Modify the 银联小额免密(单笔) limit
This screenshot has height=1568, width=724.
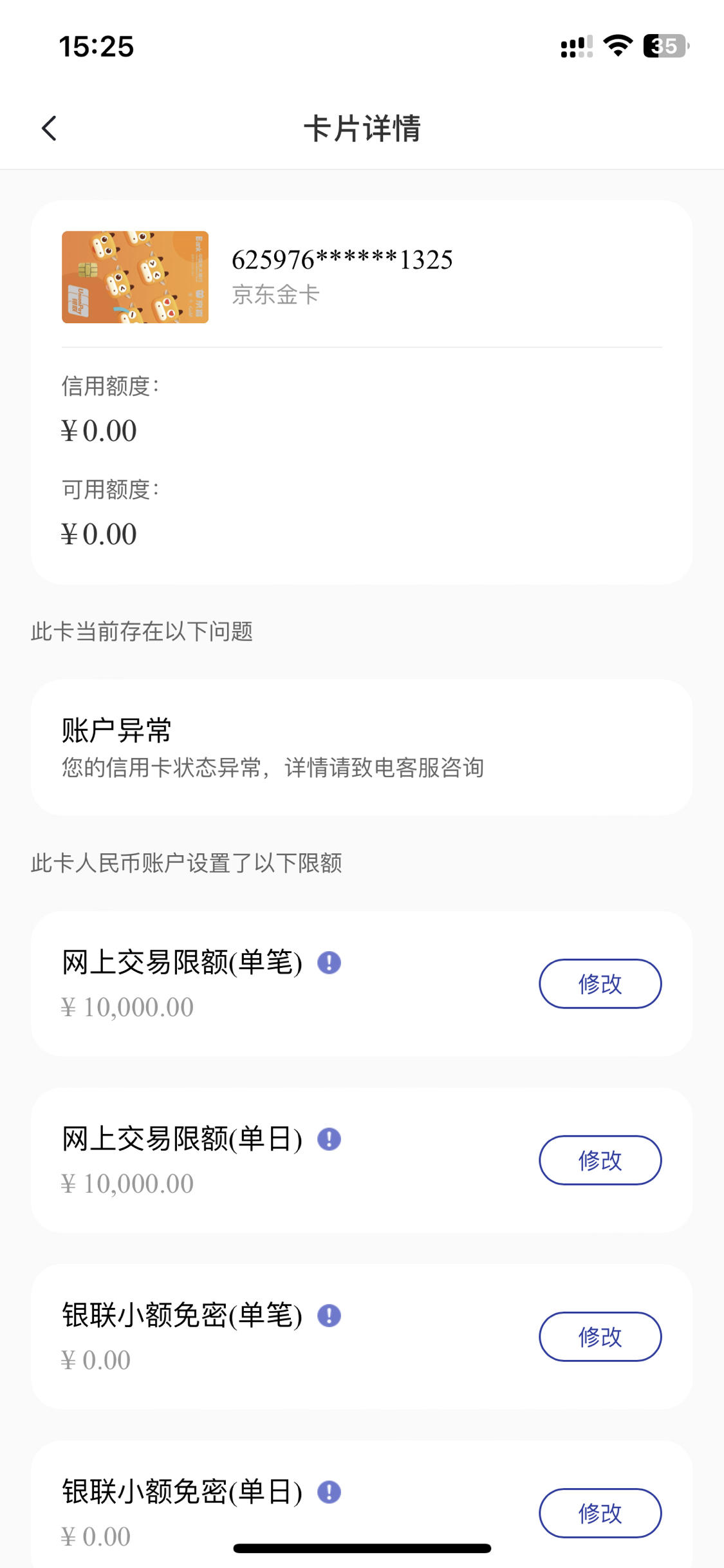click(x=600, y=1336)
